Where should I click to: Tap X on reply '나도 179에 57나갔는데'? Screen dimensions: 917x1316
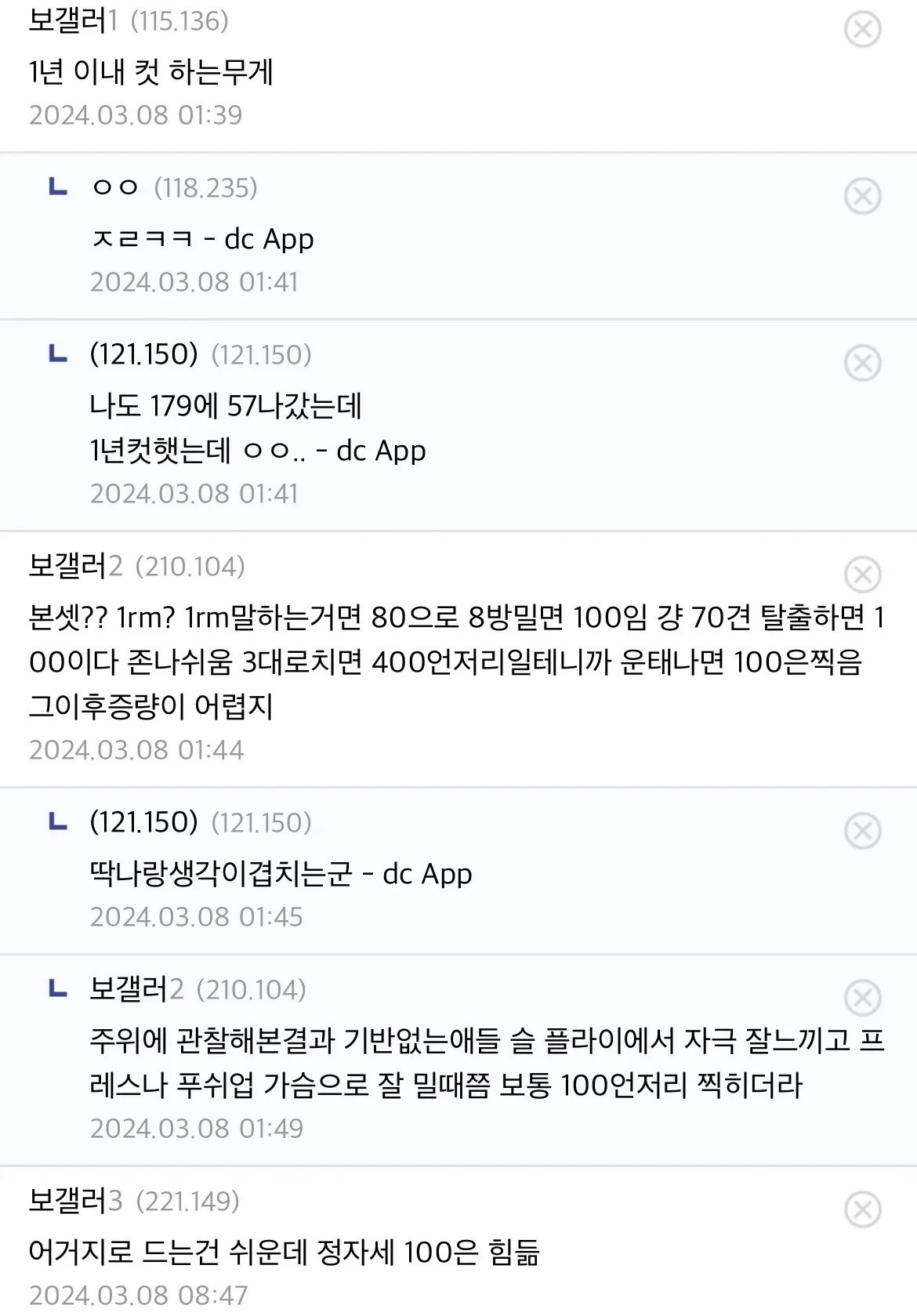click(863, 363)
